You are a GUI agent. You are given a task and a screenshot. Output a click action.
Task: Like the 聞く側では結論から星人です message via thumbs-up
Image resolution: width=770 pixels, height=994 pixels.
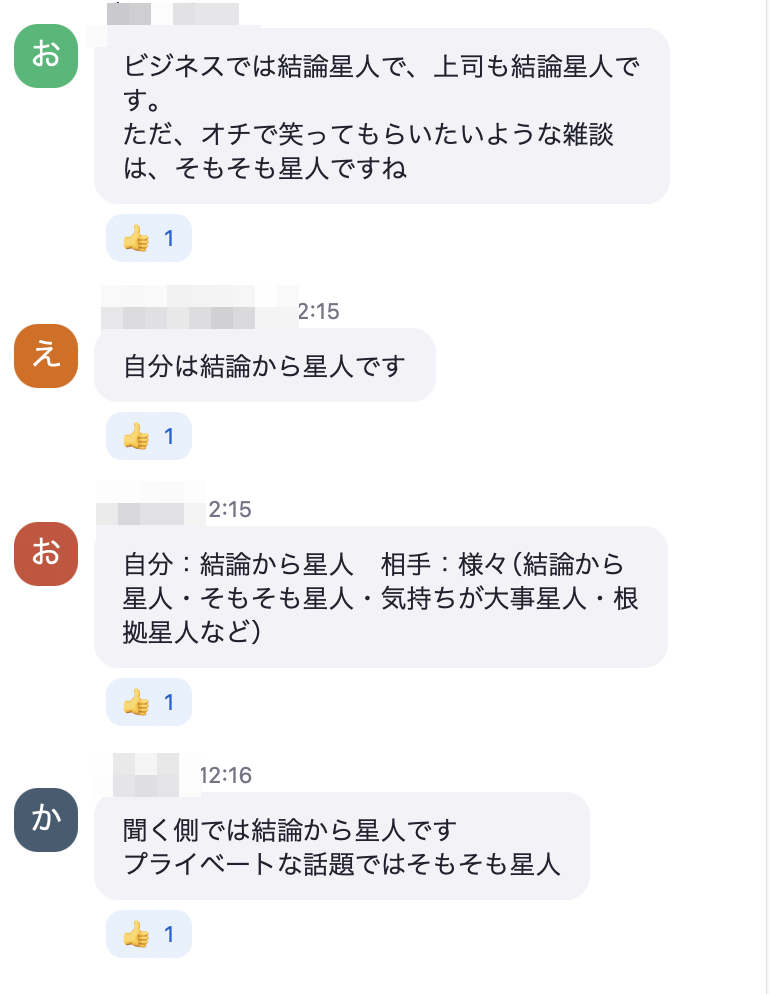(148, 934)
